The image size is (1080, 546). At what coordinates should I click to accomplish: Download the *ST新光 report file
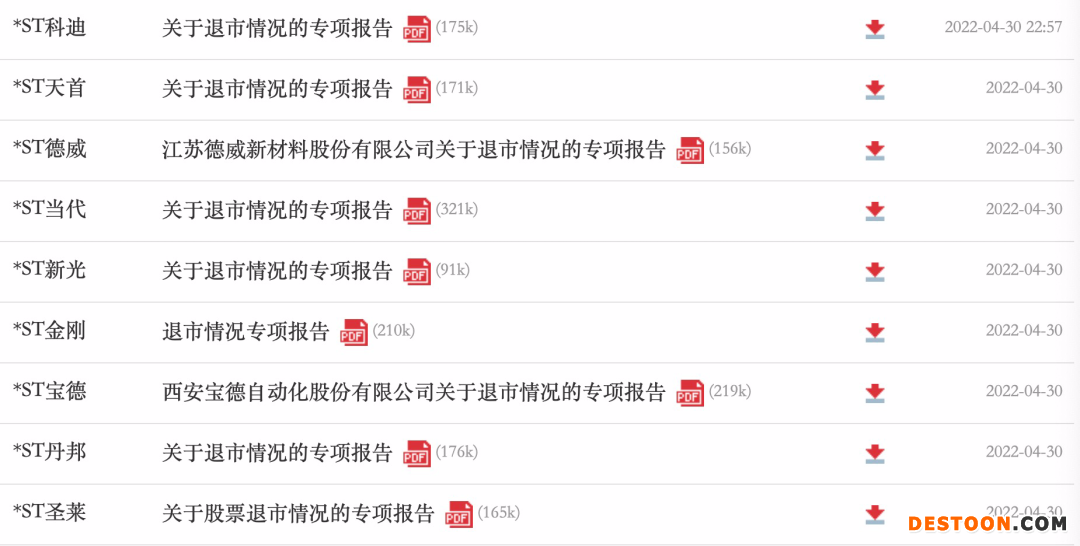click(x=875, y=271)
